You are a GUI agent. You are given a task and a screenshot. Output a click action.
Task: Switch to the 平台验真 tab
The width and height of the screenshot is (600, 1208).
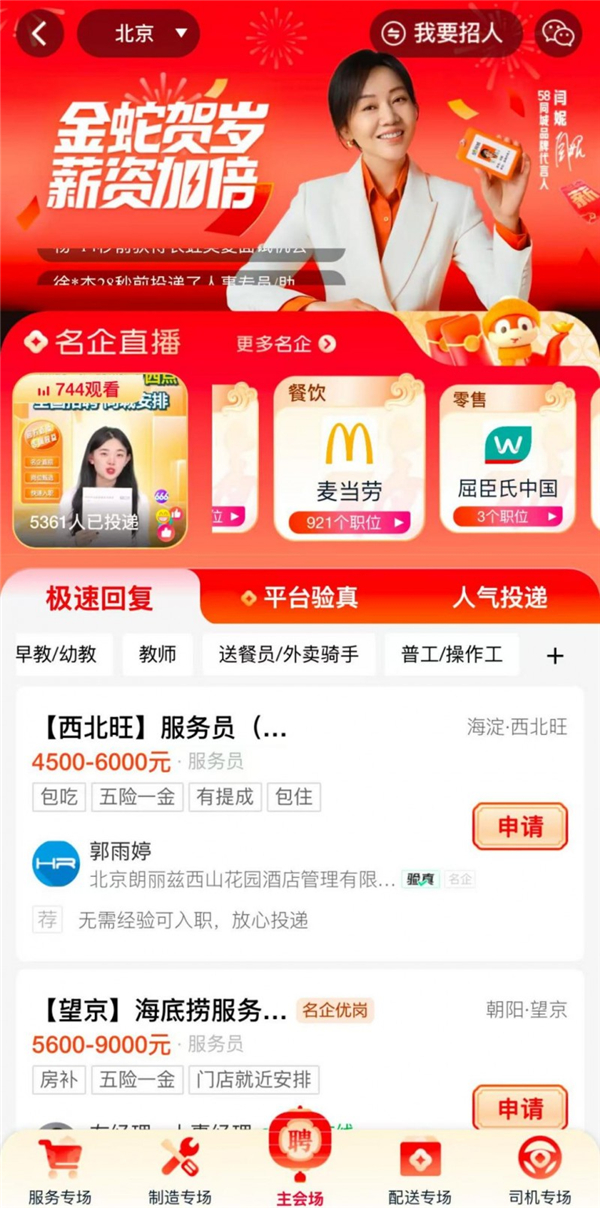tap(298, 598)
